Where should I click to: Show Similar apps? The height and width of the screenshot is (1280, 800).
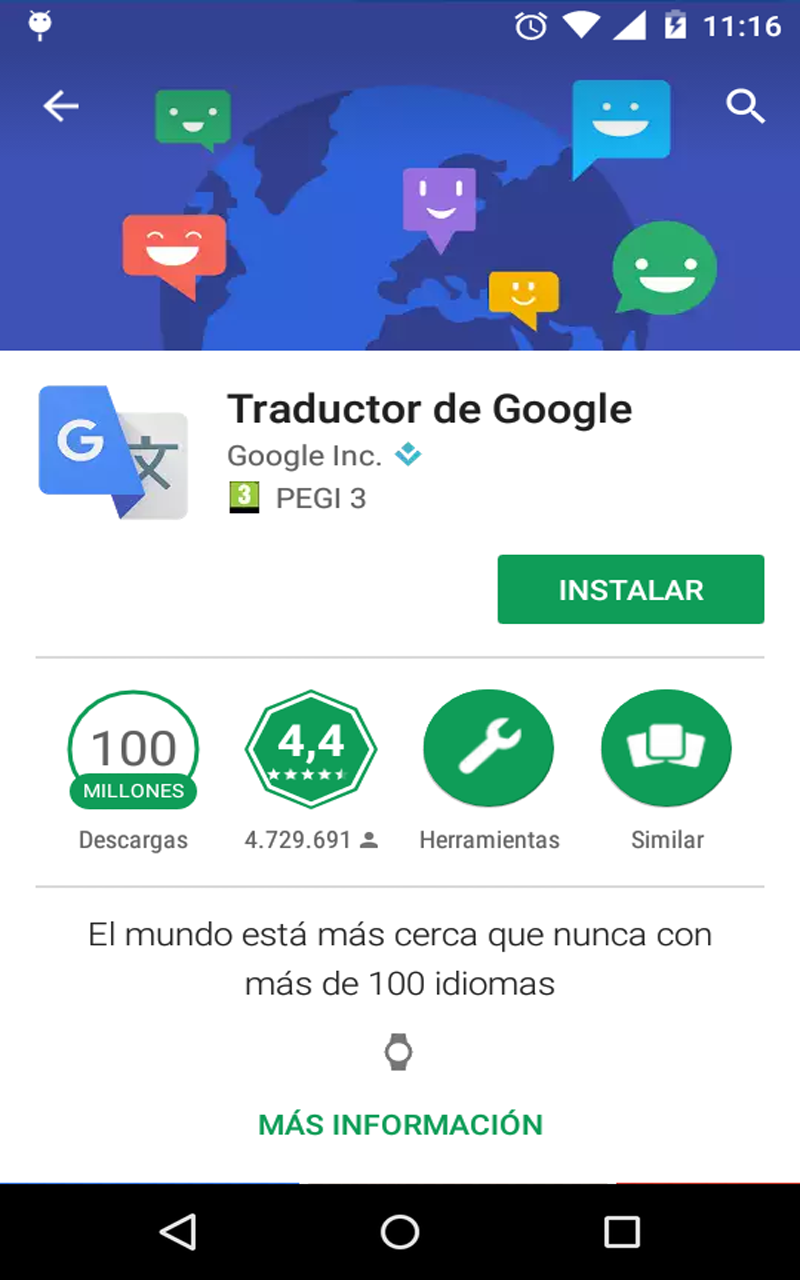coord(666,749)
